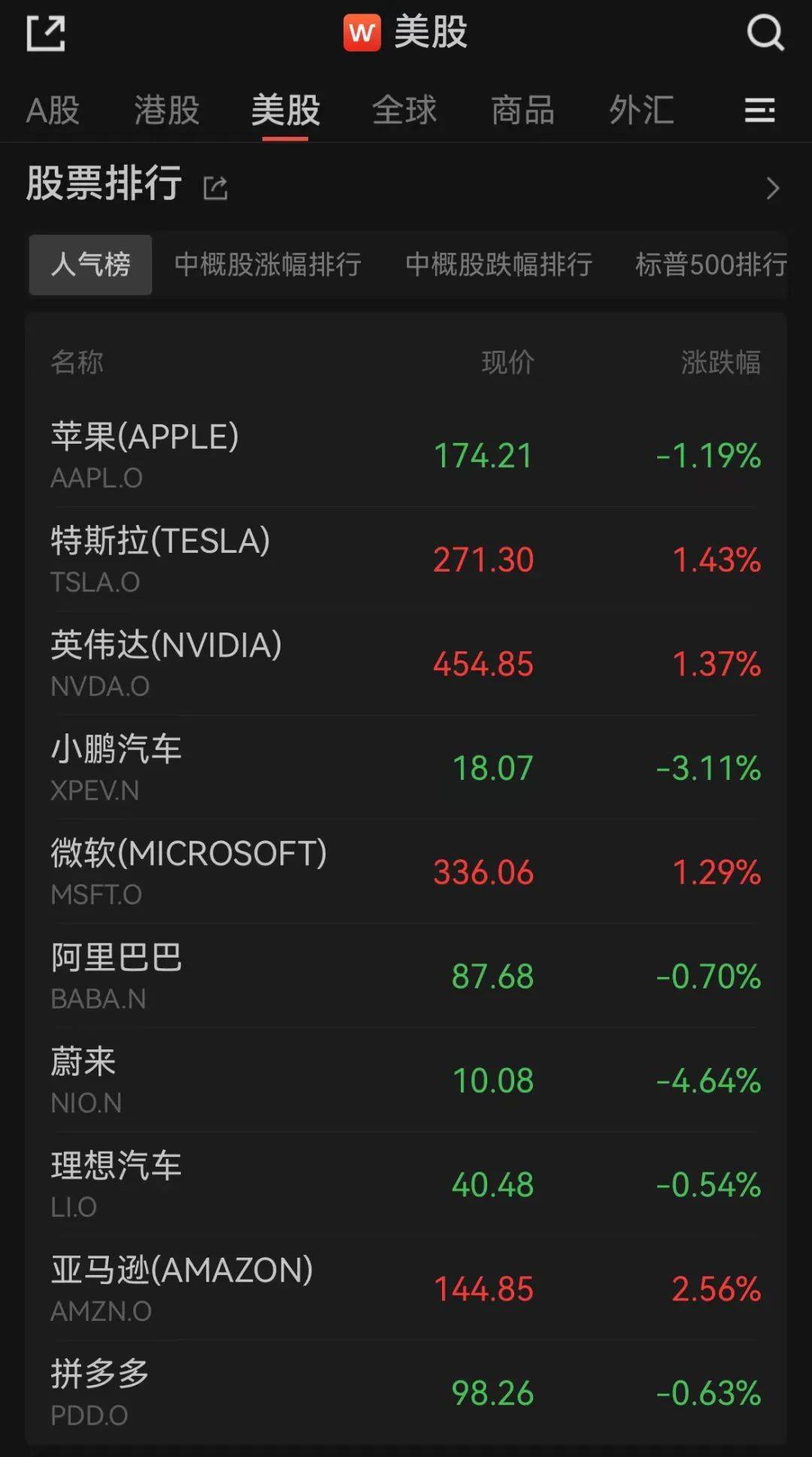Switch to the A股 tab

[53, 111]
